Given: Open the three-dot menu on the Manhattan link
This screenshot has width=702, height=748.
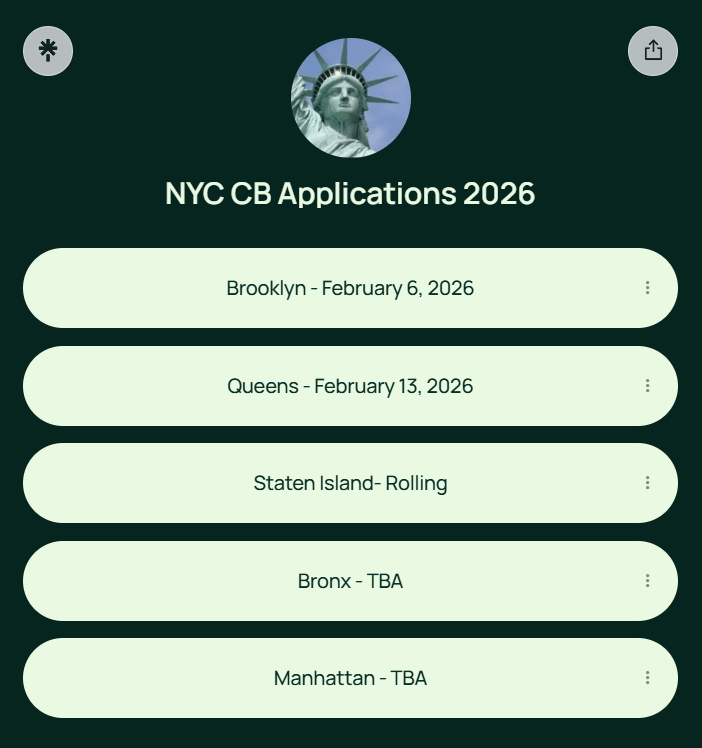Looking at the screenshot, I should (647, 678).
